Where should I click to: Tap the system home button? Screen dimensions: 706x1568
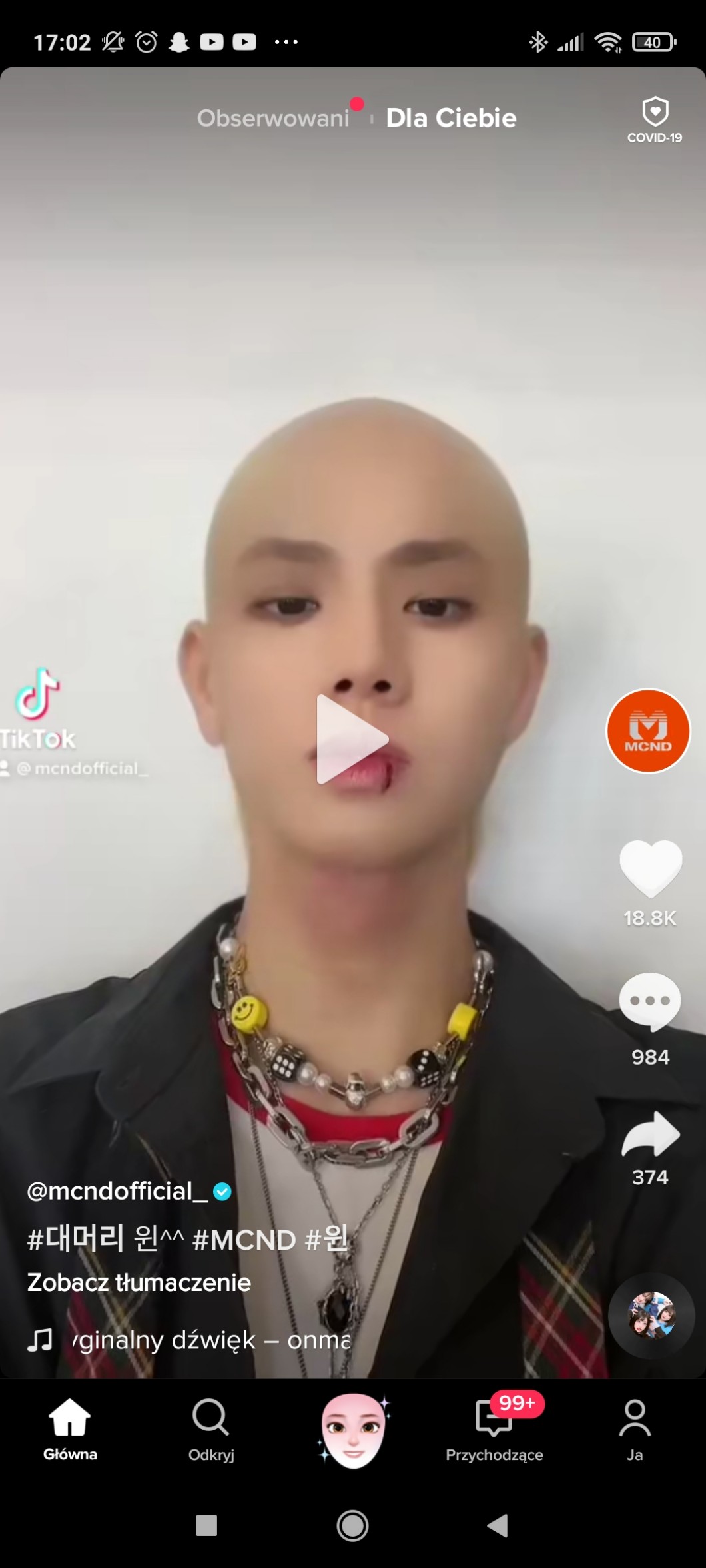(x=352, y=1525)
